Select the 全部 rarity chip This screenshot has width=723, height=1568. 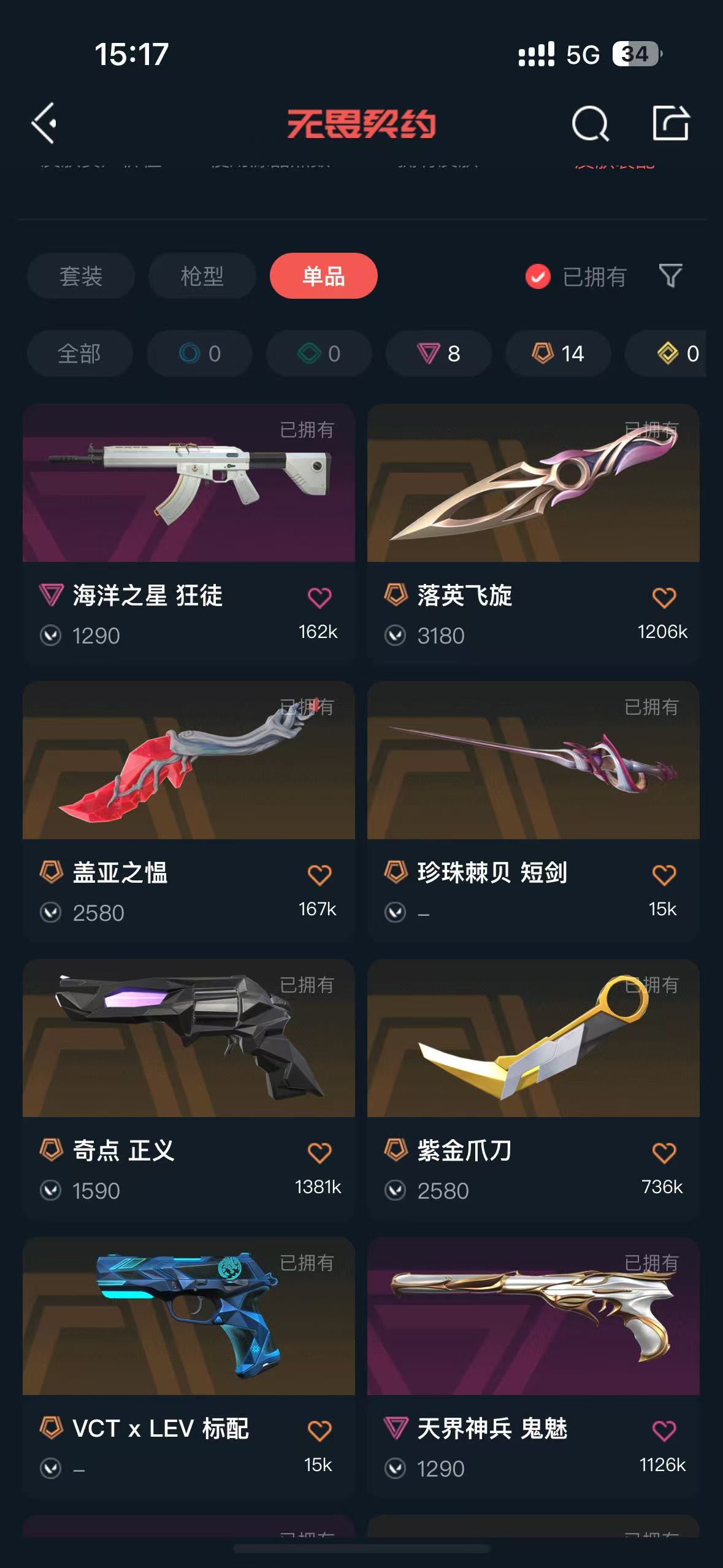coord(80,353)
